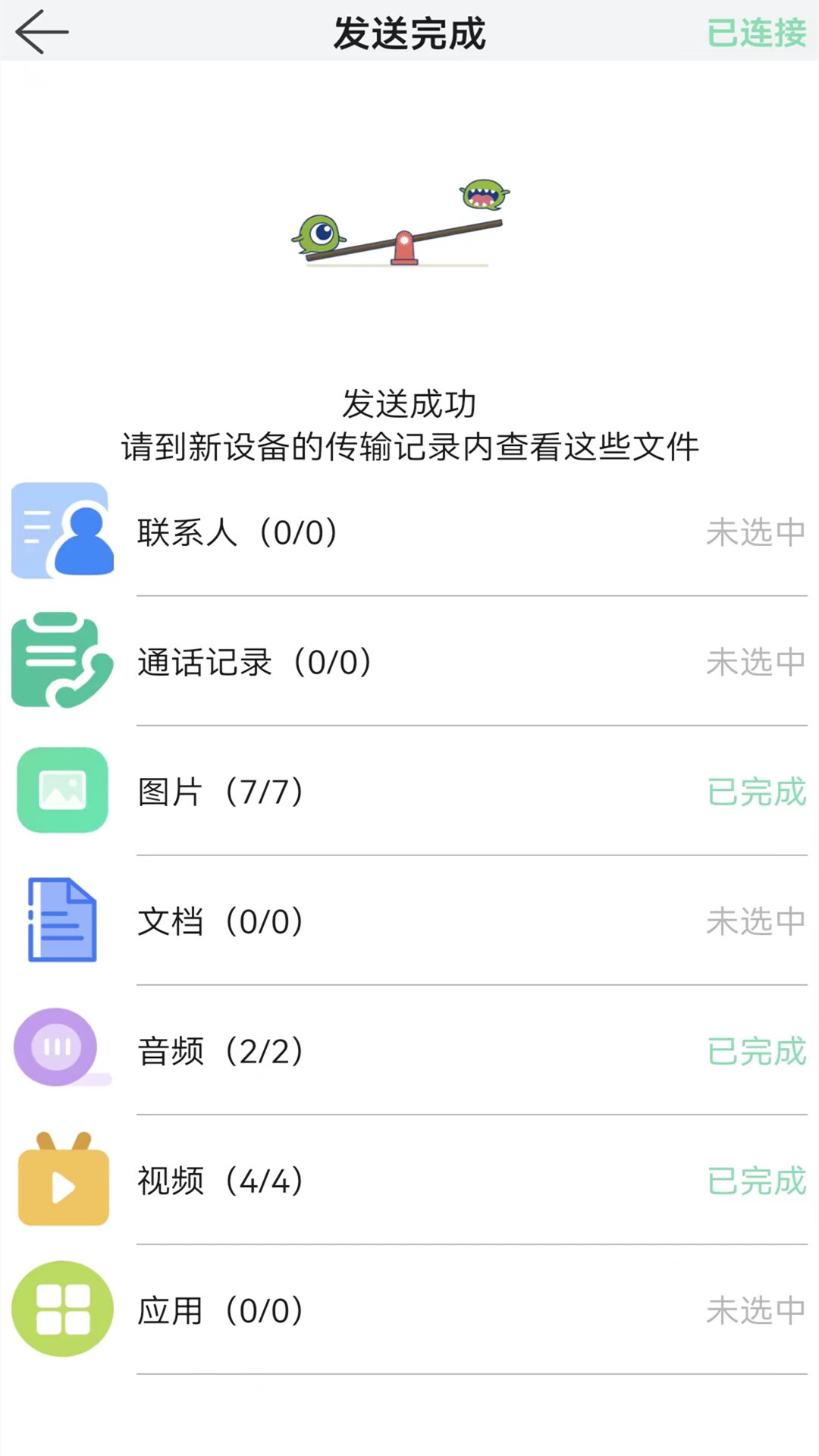
Task: Select the 联系人 contacts icon
Action: 62,531
